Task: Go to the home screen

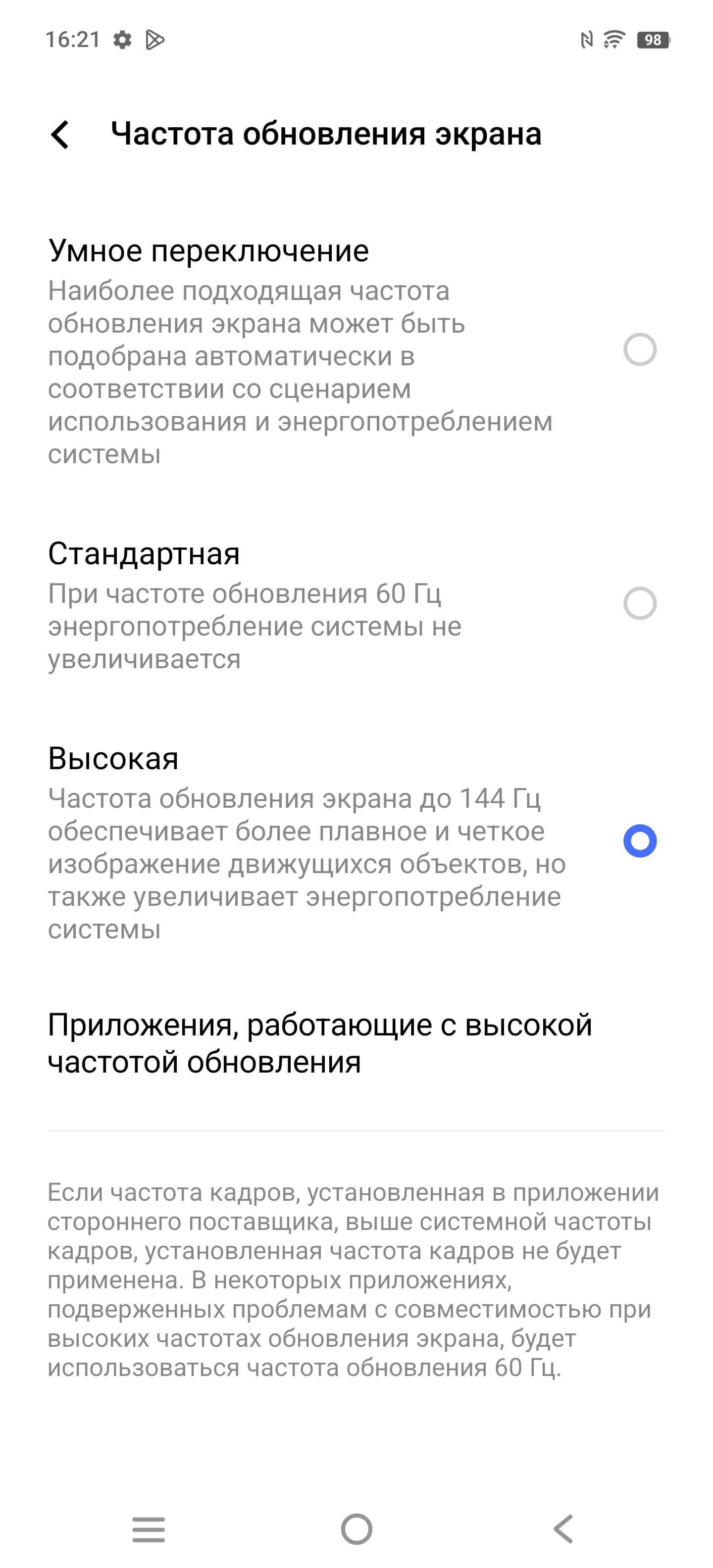Action: click(x=356, y=1529)
